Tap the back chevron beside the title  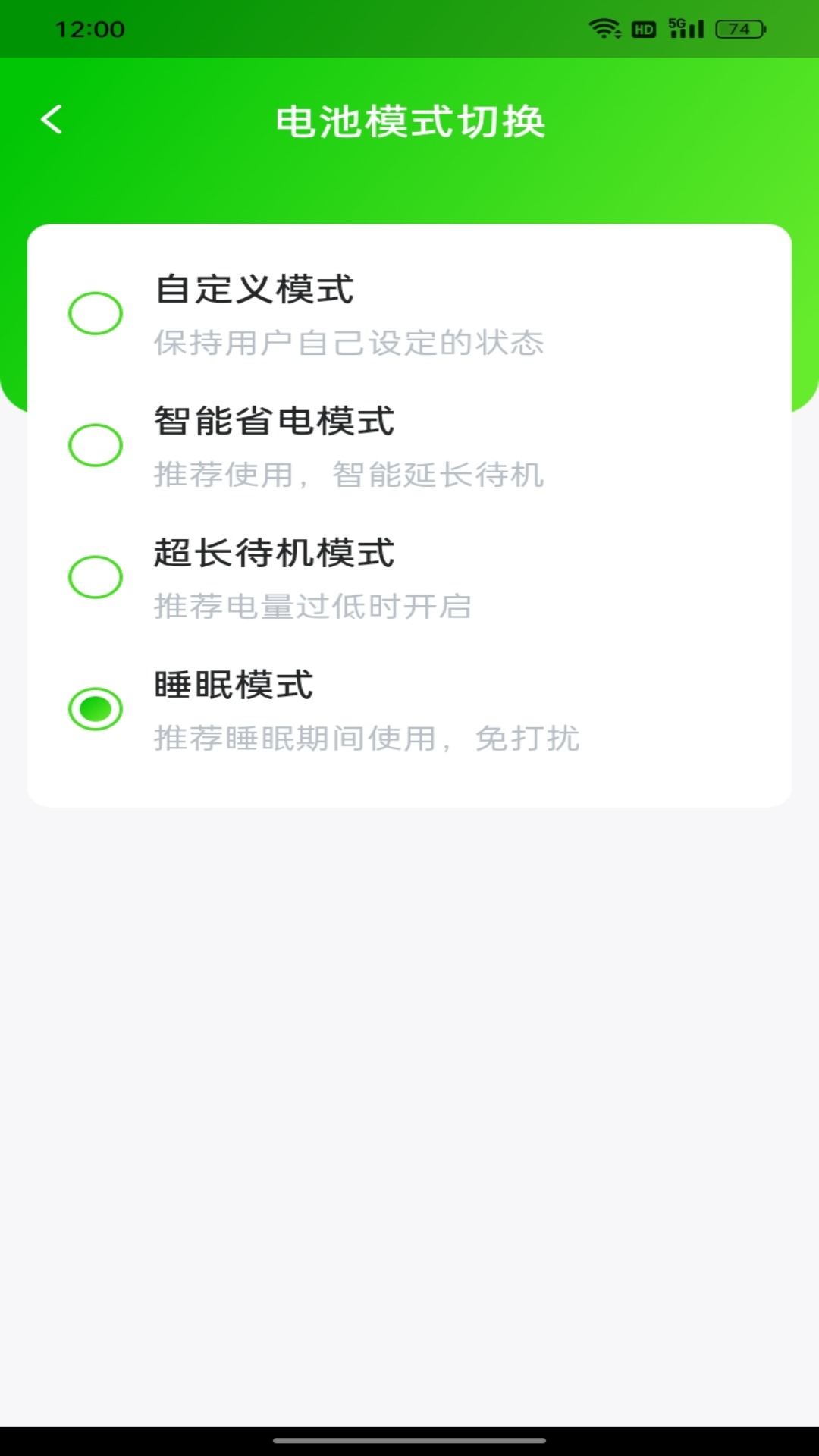[52, 119]
